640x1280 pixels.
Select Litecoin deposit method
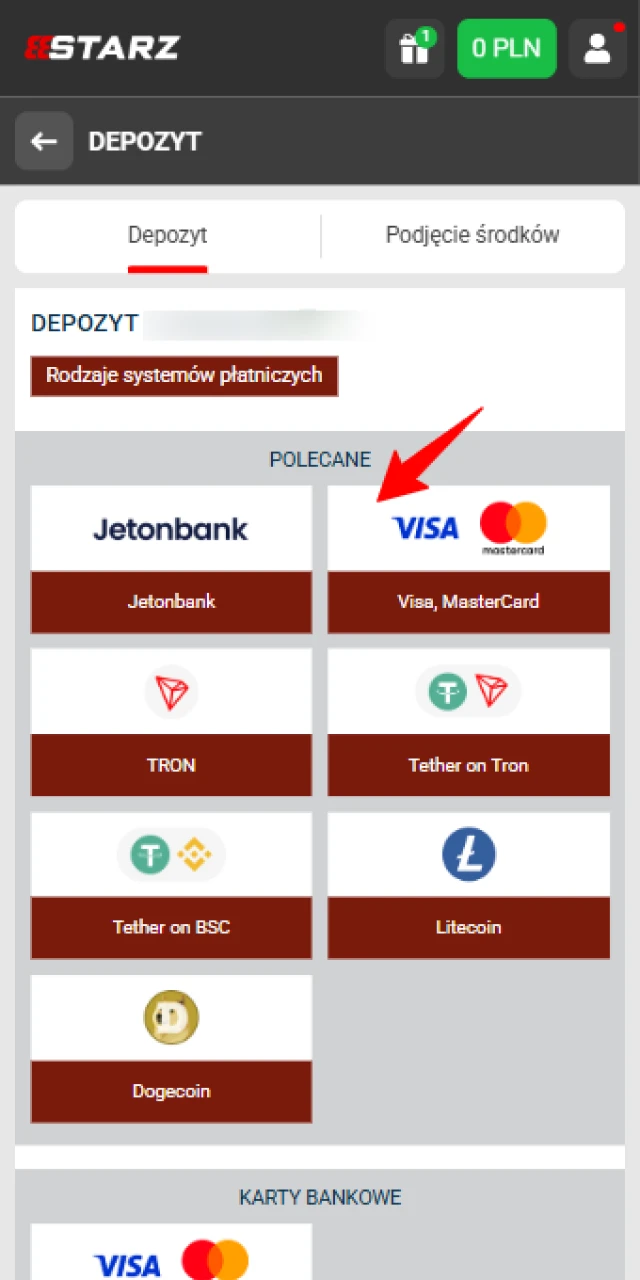point(468,885)
